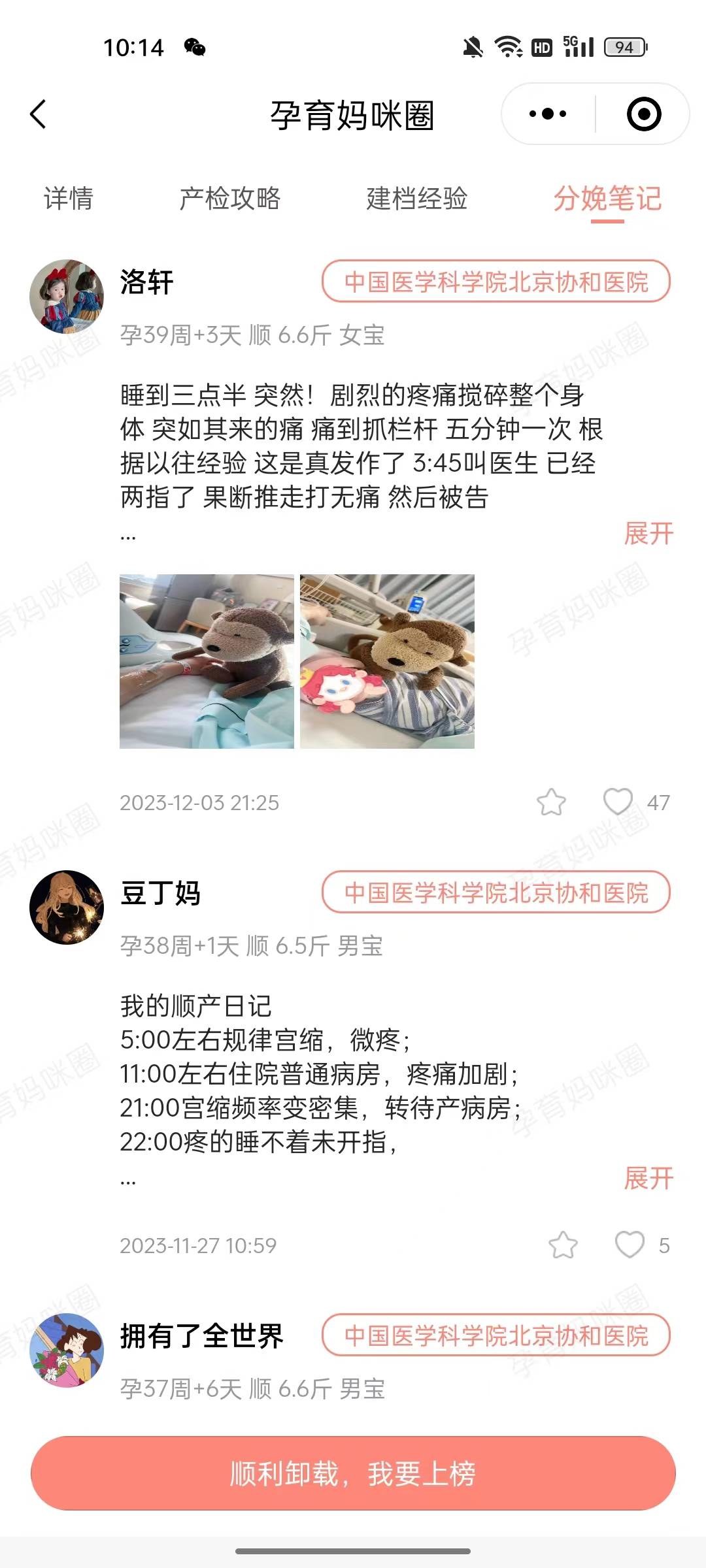706x1568 pixels.
Task: Tap 顺利卸载，我要上榜 button
Action: click(353, 1473)
